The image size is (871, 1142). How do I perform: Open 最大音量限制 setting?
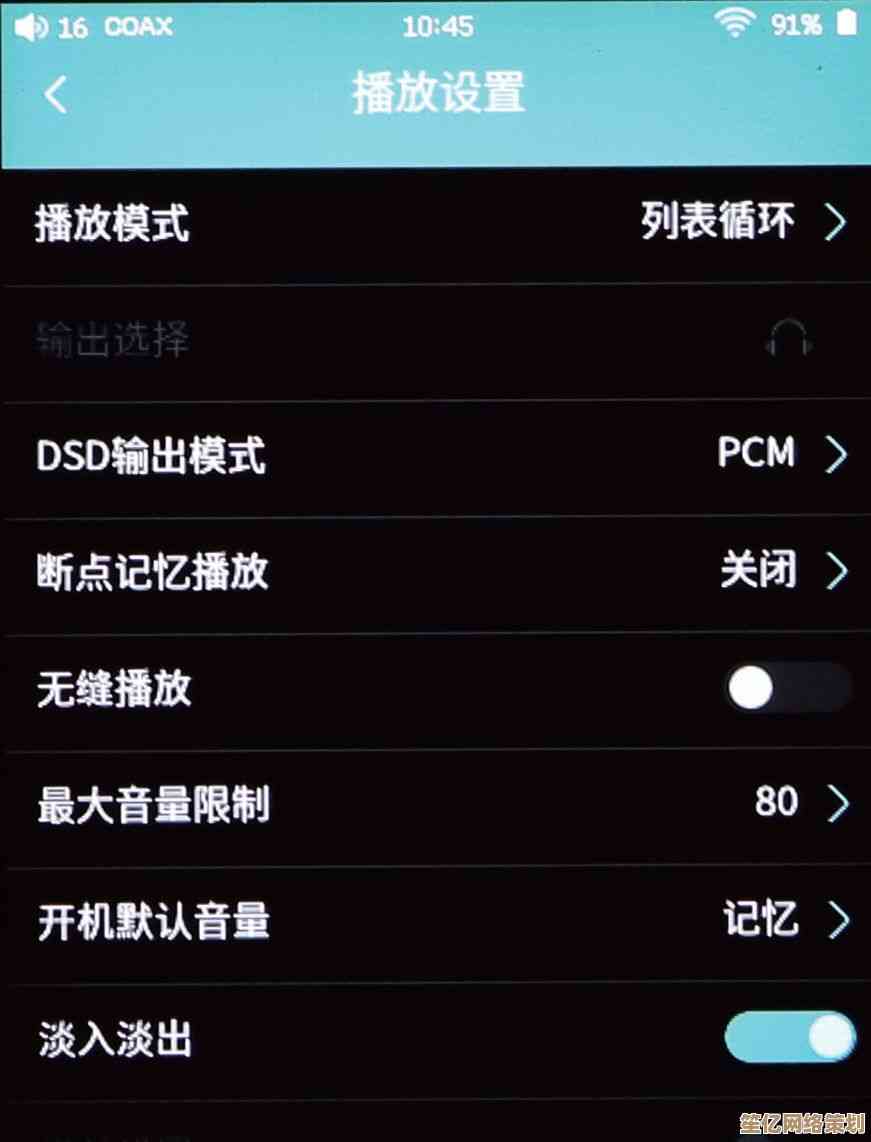tap(435, 805)
